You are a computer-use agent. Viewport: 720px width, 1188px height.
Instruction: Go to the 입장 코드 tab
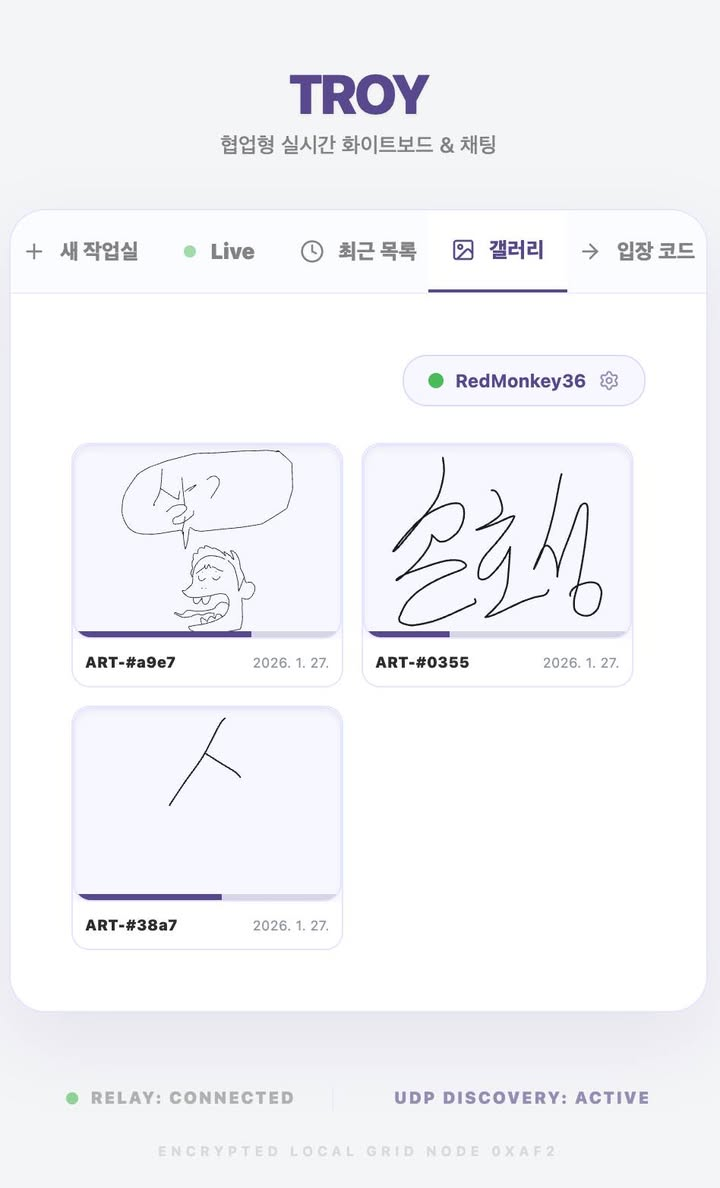[x=638, y=251]
